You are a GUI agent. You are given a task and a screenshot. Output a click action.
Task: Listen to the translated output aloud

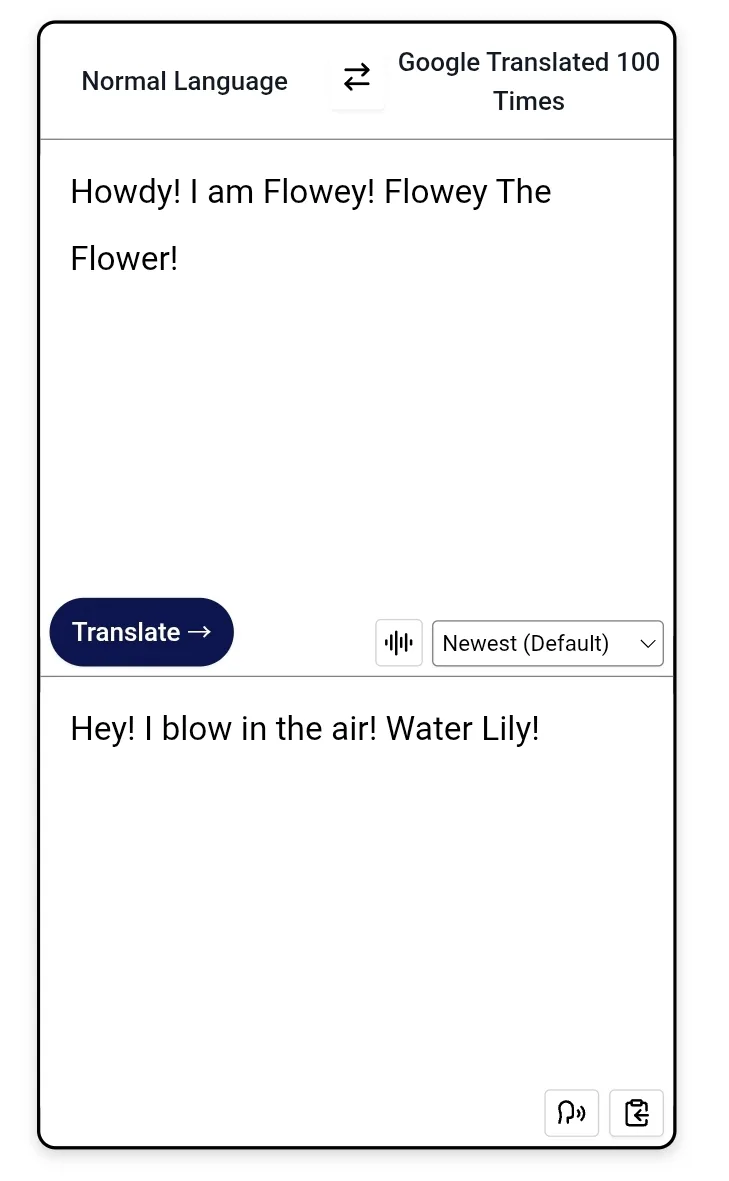572,1112
